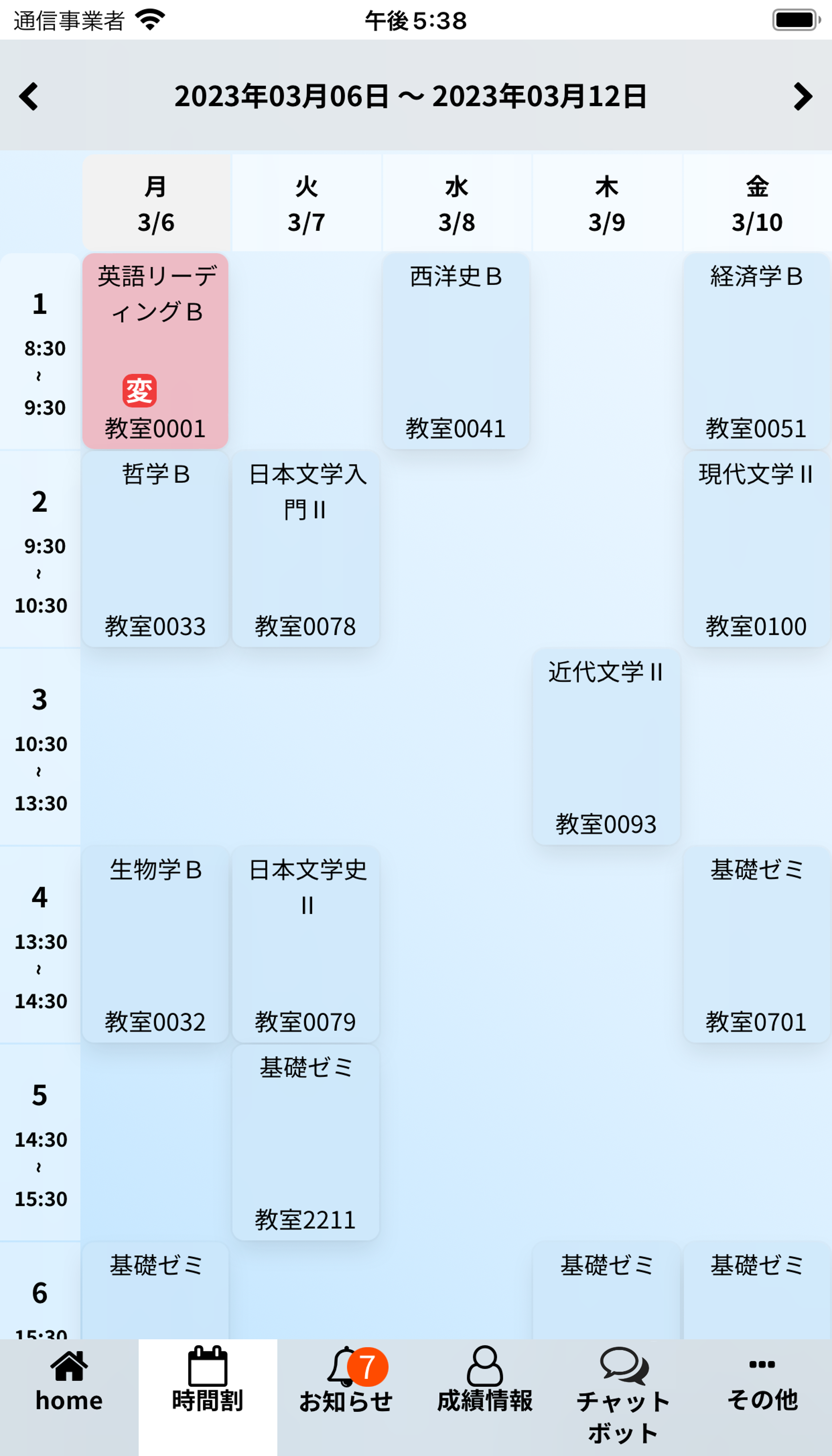Open the 西洋史B class in 教室0041

tap(456, 351)
